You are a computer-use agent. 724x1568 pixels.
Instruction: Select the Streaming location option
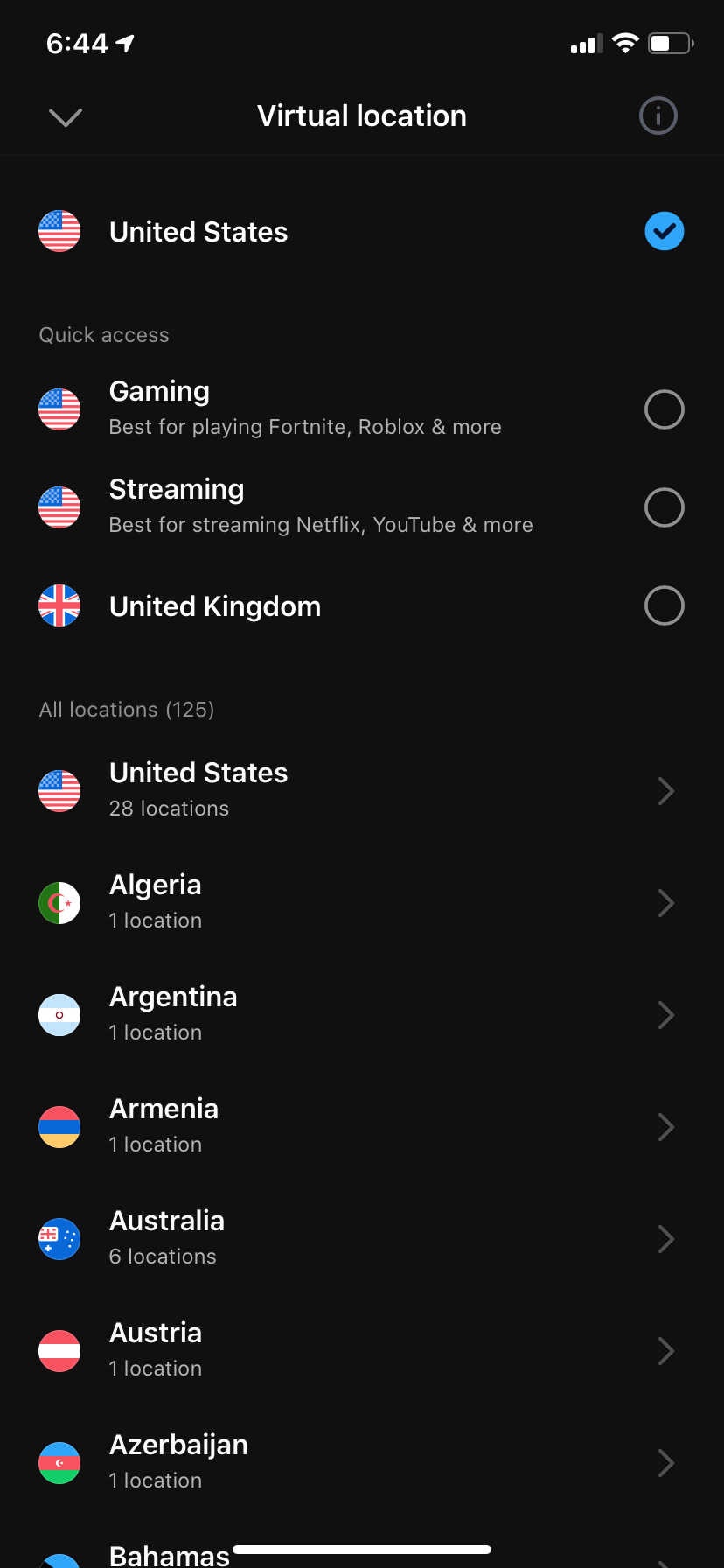click(x=664, y=507)
